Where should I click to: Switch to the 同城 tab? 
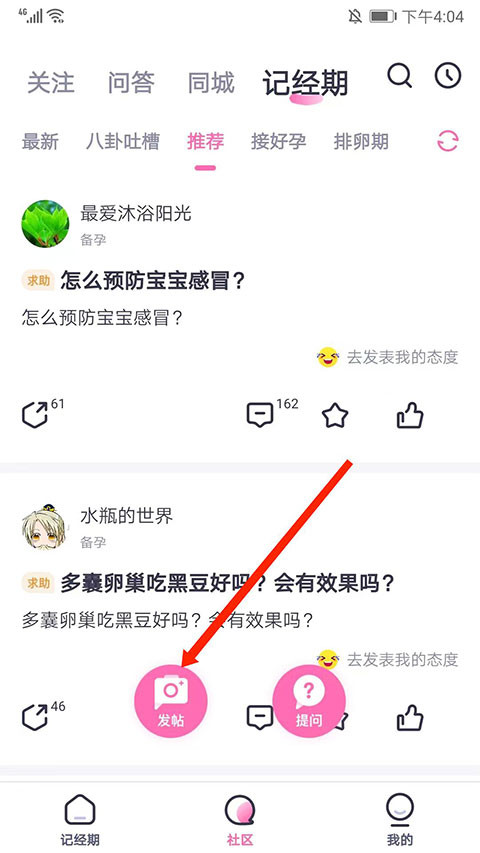211,83
